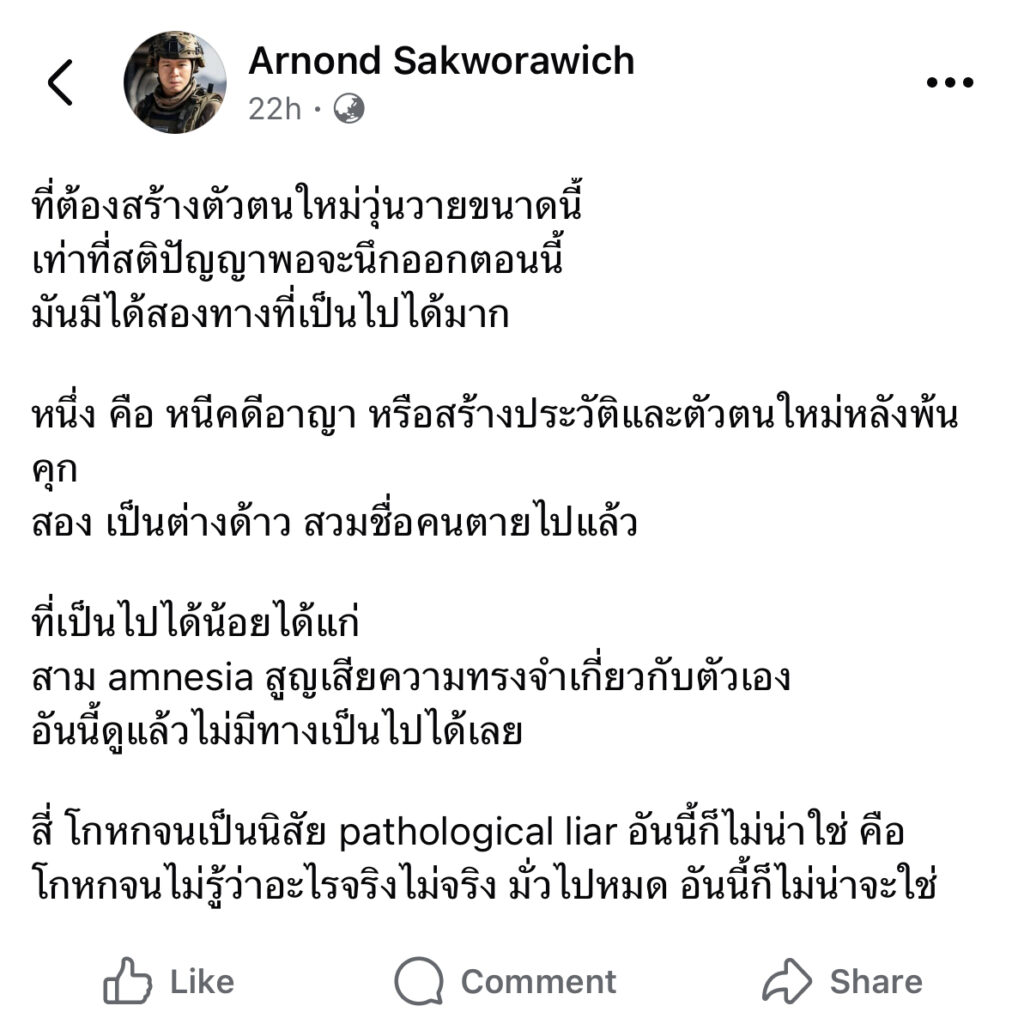Comment on this post
Screen dimensions: 1012x1024
pos(505,981)
